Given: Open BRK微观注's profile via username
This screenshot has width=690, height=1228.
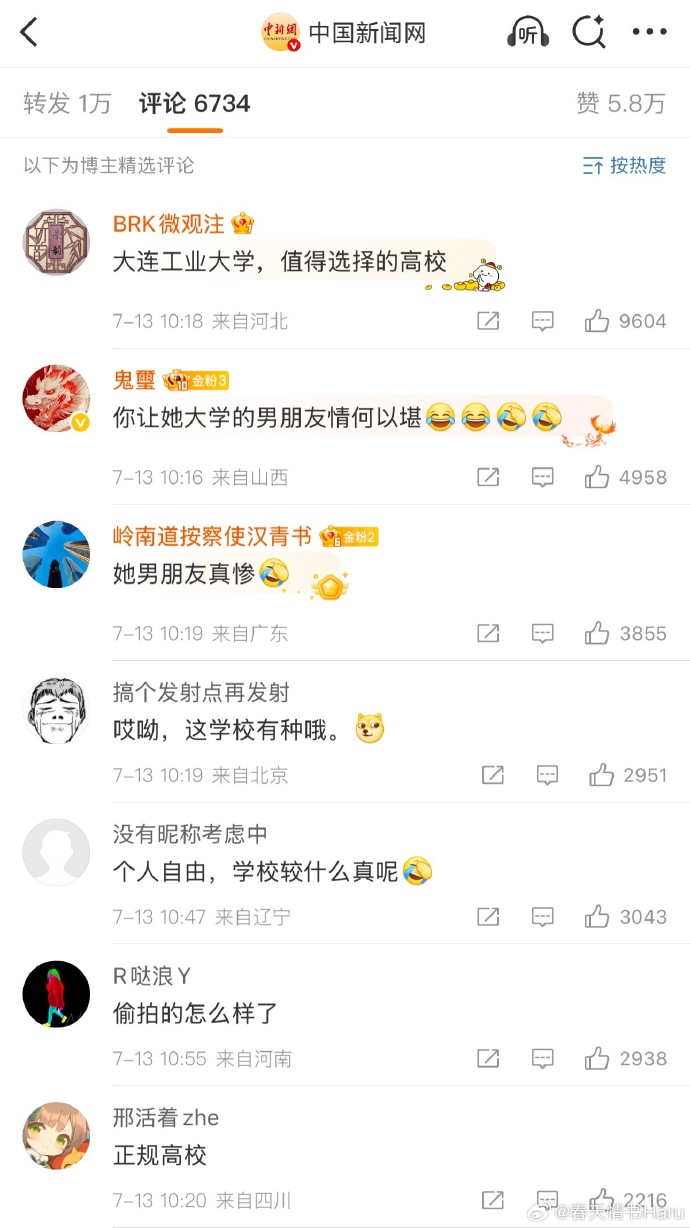Looking at the screenshot, I should 169,223.
